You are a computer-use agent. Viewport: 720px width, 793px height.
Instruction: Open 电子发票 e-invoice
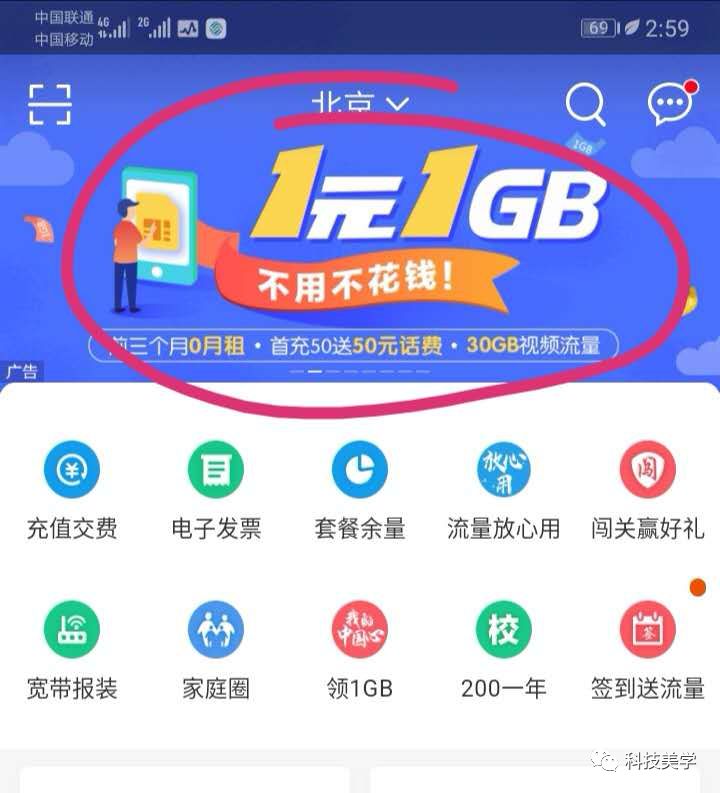coord(216,471)
